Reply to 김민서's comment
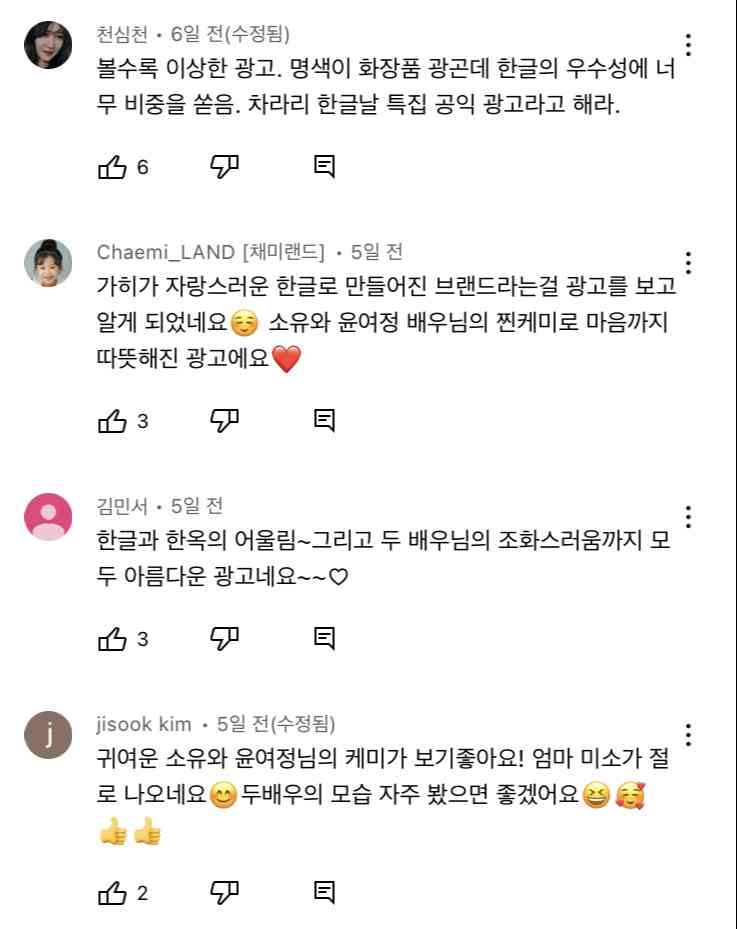 [324, 638]
